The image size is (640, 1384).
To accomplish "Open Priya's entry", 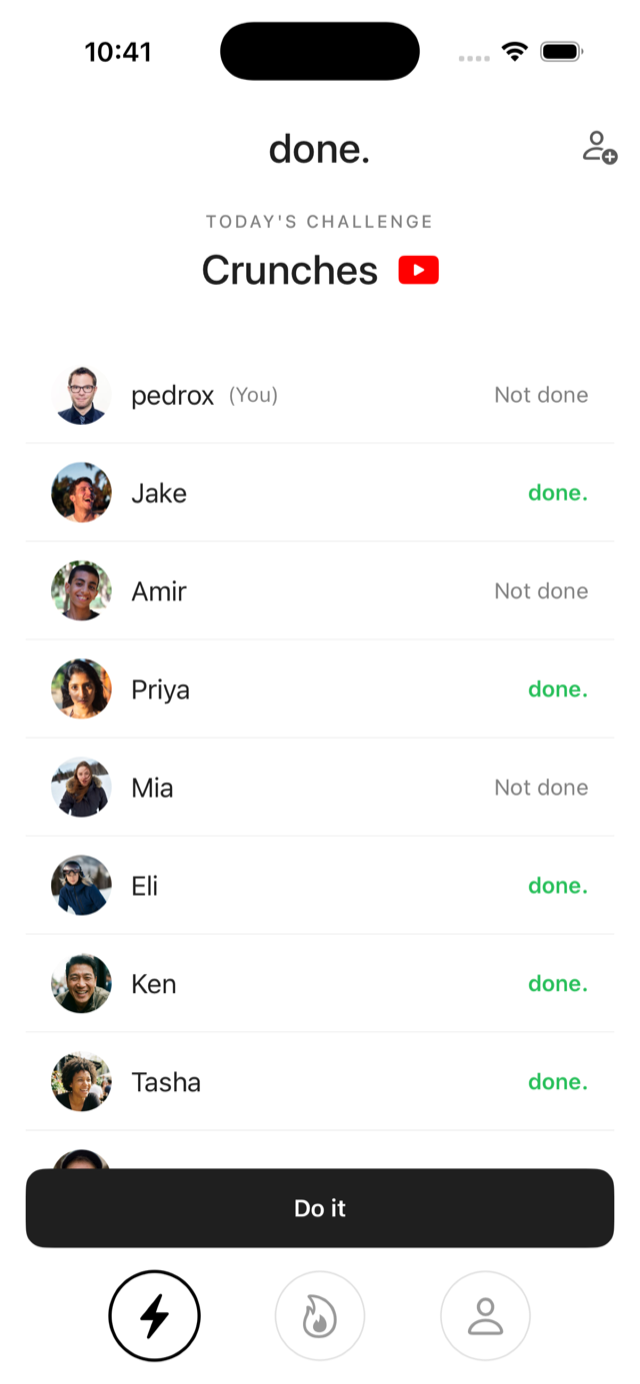I will click(320, 689).
